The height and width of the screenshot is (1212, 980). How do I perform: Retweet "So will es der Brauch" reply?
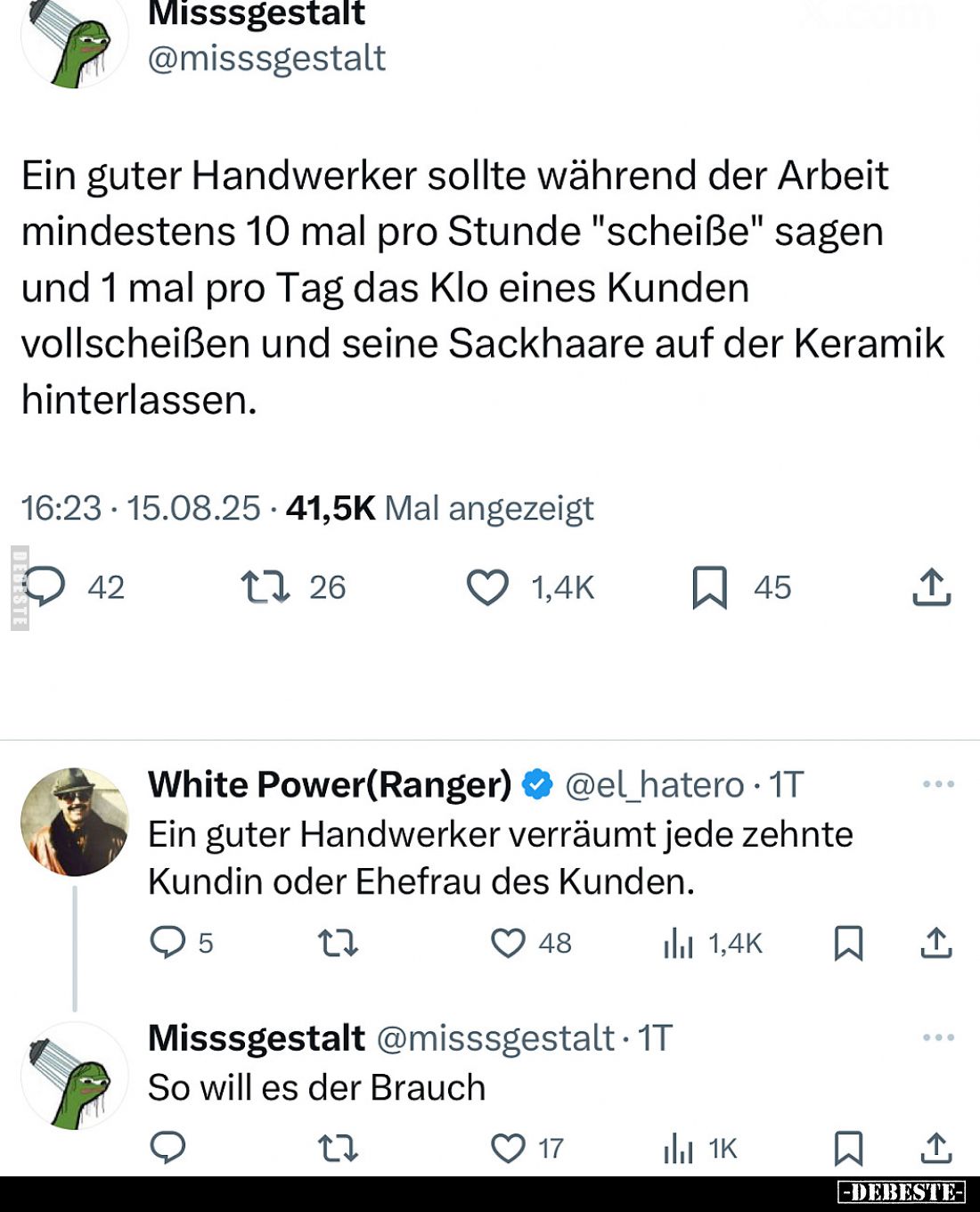coord(338,1148)
